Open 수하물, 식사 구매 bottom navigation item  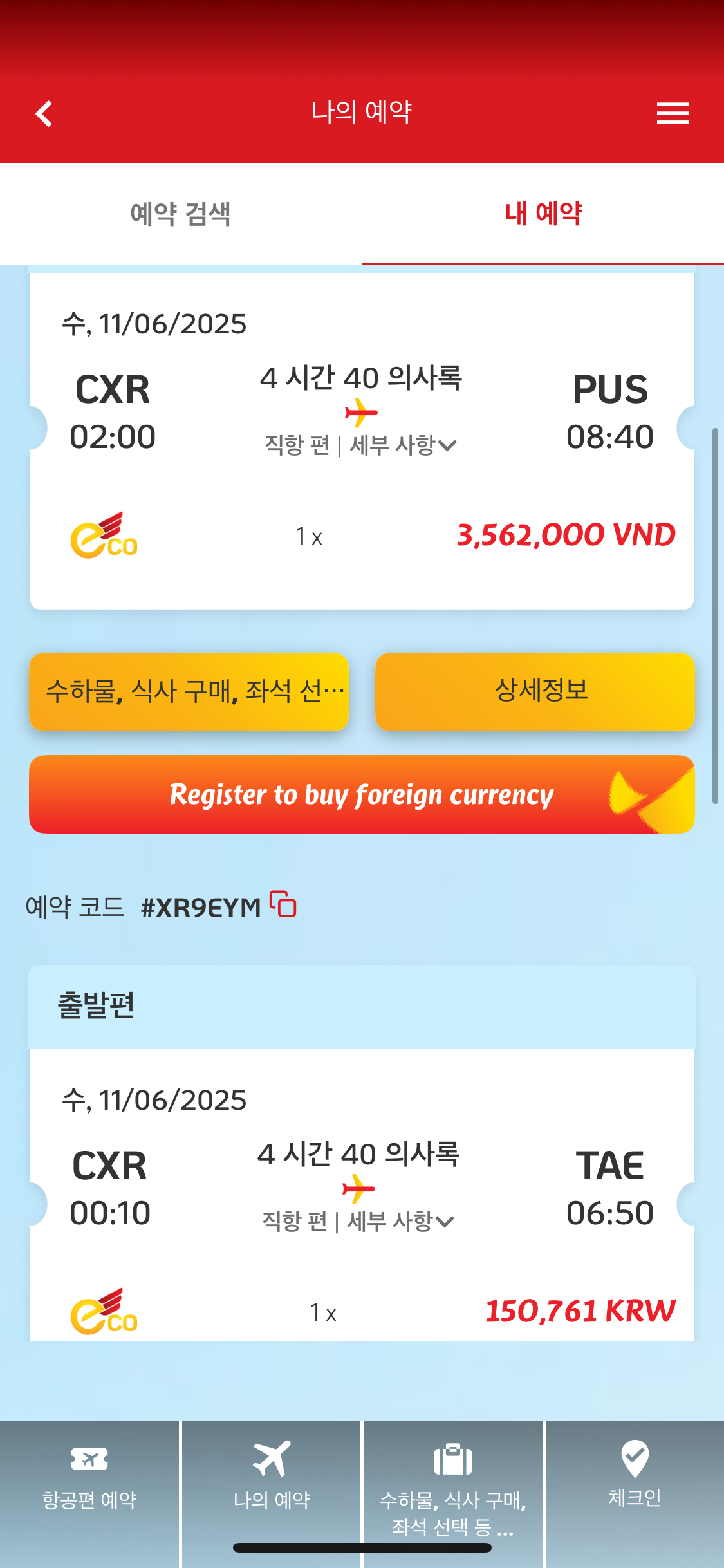pos(453,1480)
